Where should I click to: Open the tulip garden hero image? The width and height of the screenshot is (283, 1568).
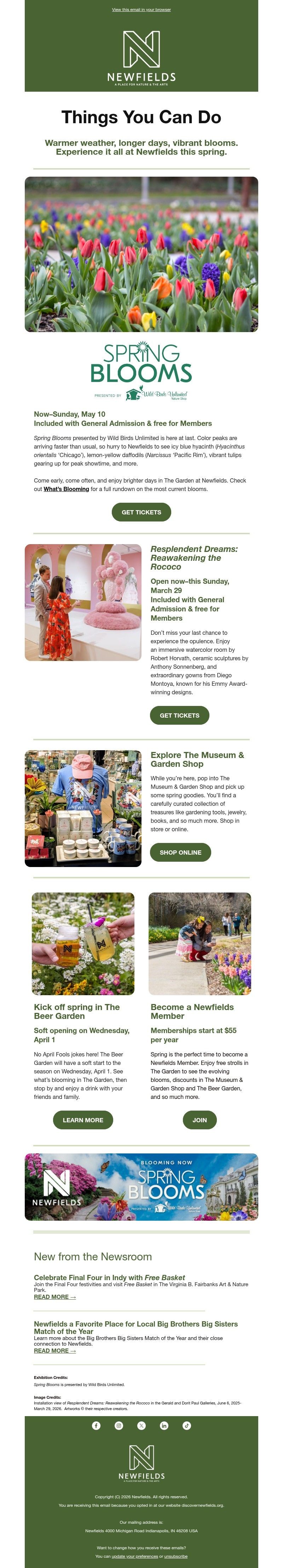coord(141,254)
